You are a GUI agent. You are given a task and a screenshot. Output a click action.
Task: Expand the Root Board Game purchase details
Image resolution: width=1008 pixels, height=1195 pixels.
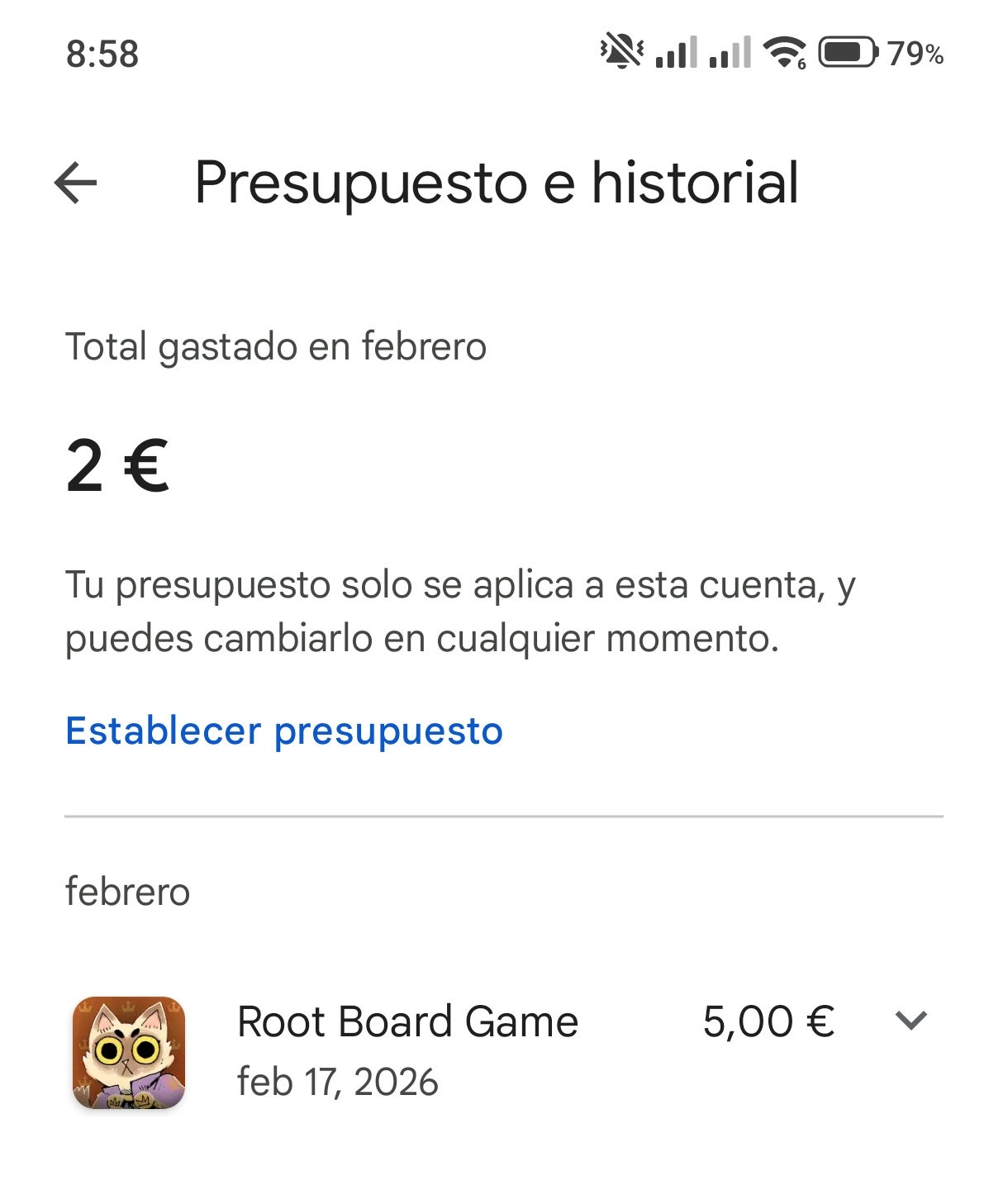(911, 1021)
